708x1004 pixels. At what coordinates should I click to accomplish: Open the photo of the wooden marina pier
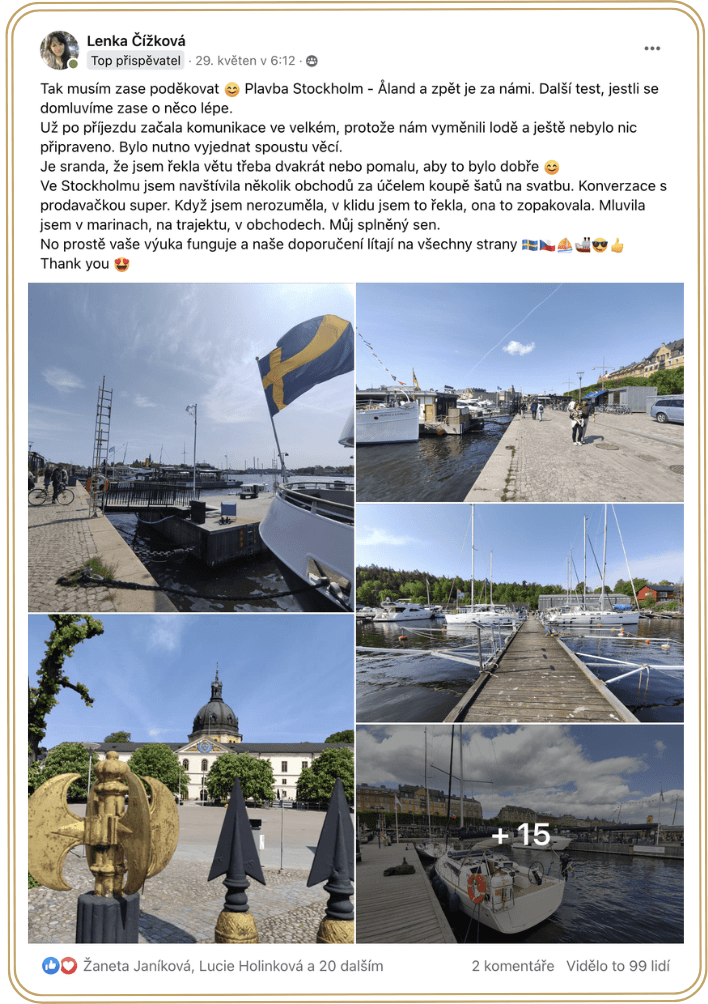[x=520, y=612]
